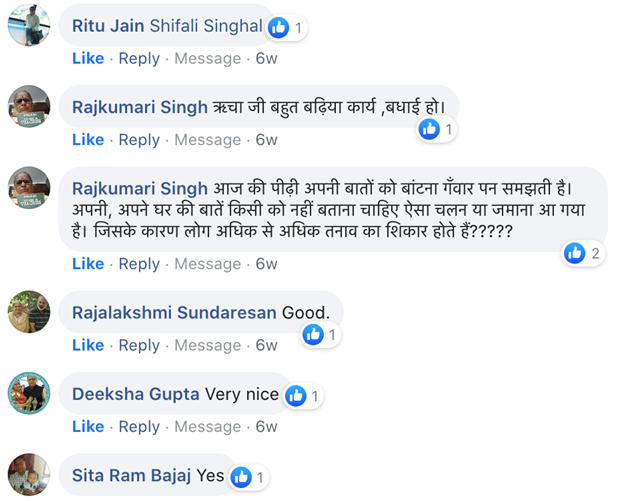Like Ritu Jain's comment
This screenshot has width=621, height=501.
(88, 58)
